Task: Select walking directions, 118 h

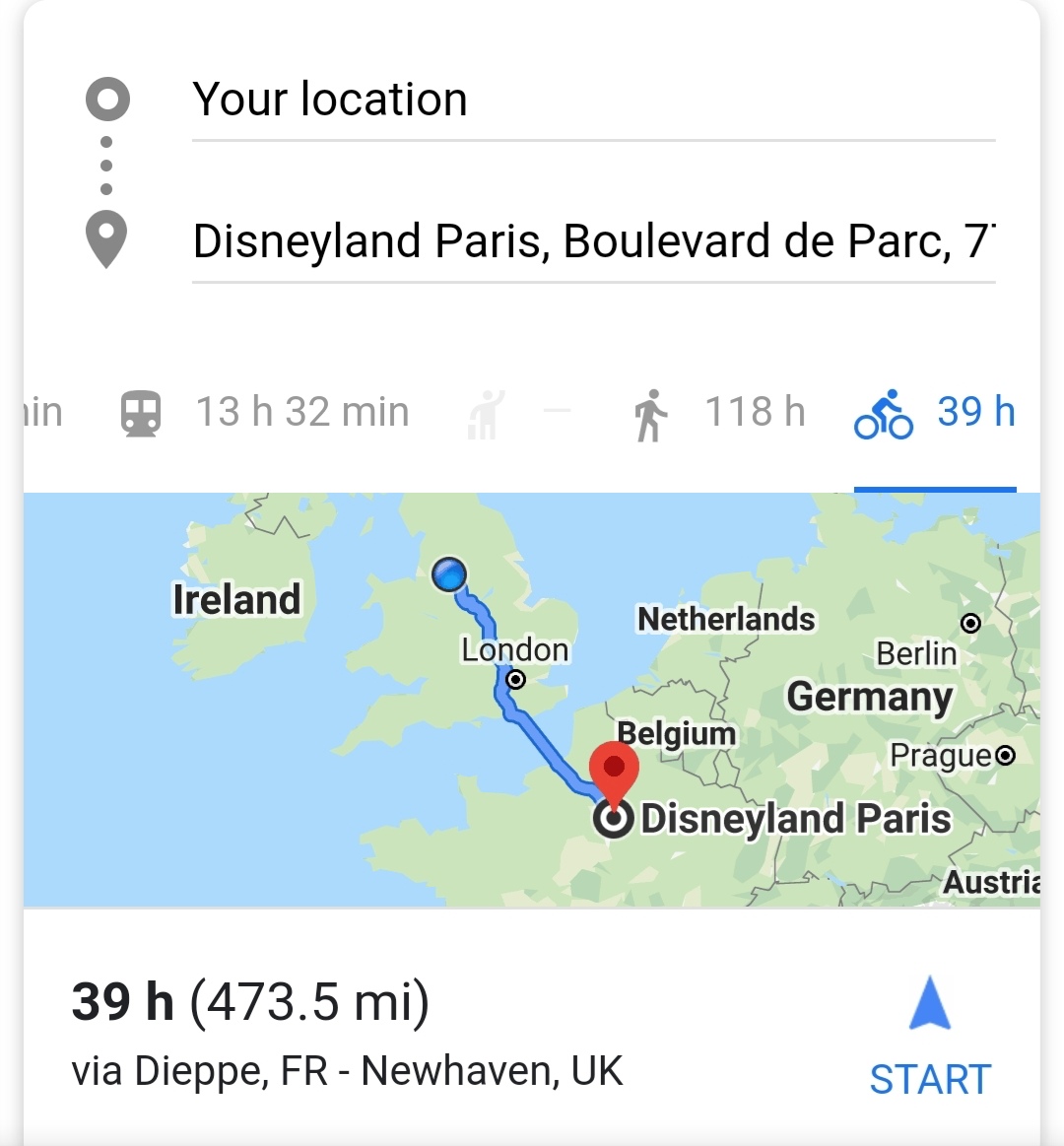Action: (x=719, y=412)
